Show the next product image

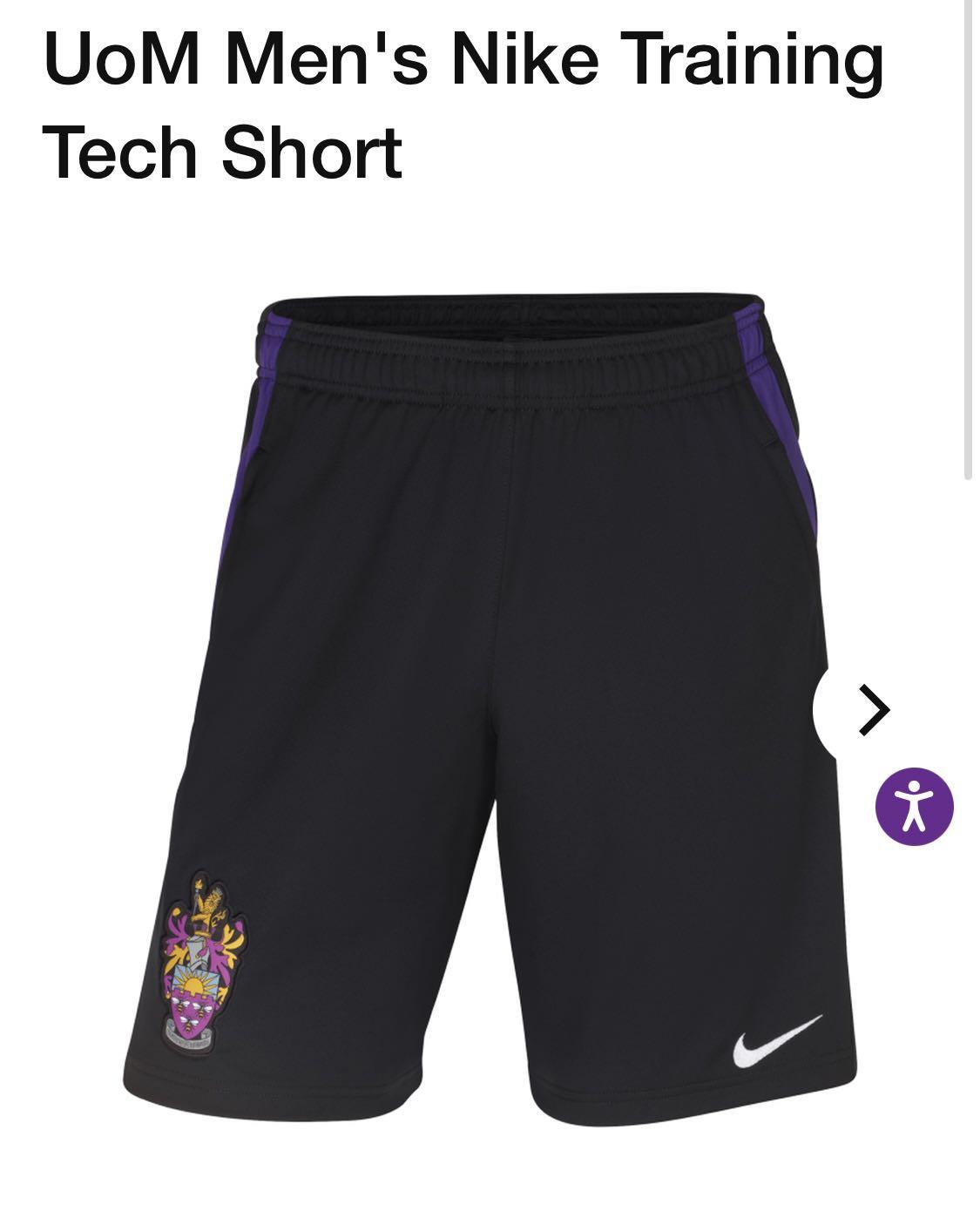(872, 709)
